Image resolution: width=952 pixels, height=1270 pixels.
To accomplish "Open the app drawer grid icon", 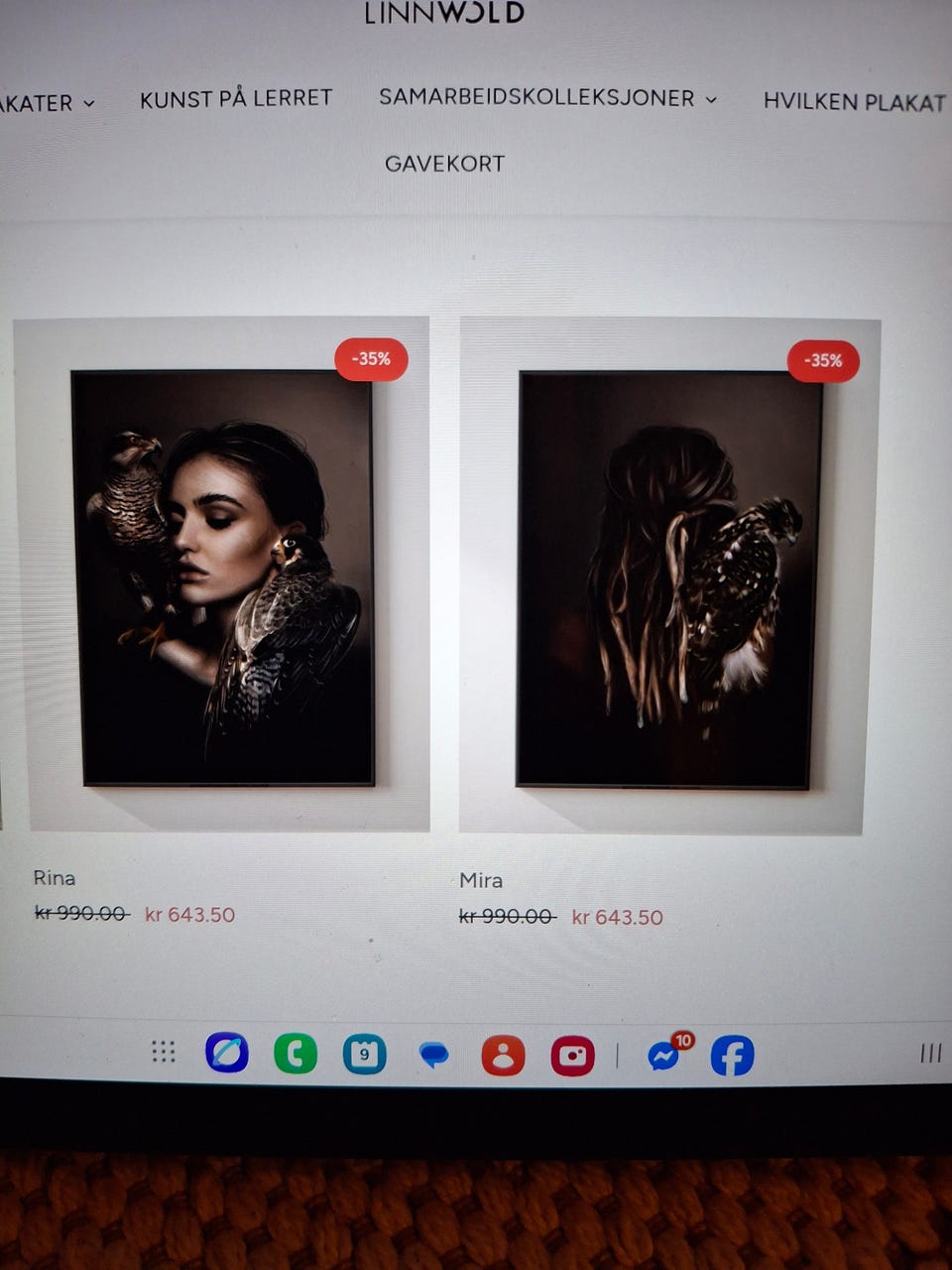I will [x=164, y=1054].
